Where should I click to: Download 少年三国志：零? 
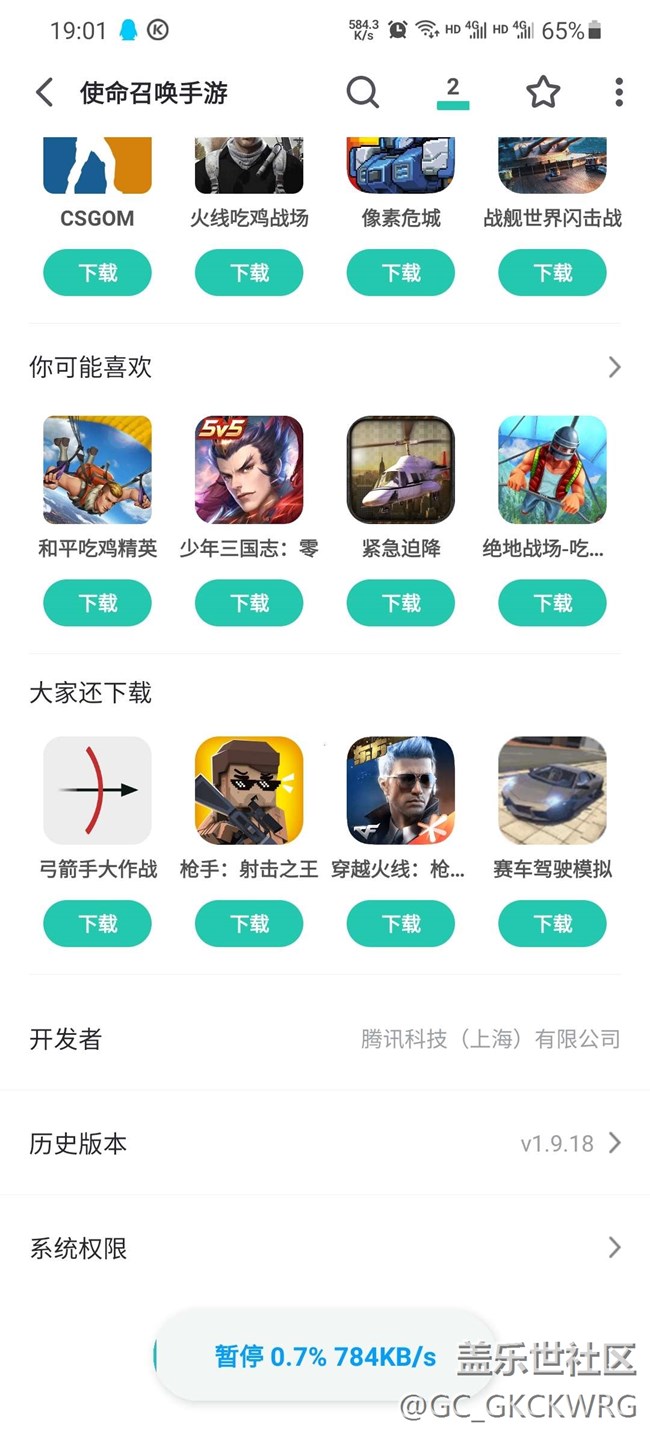coord(249,603)
